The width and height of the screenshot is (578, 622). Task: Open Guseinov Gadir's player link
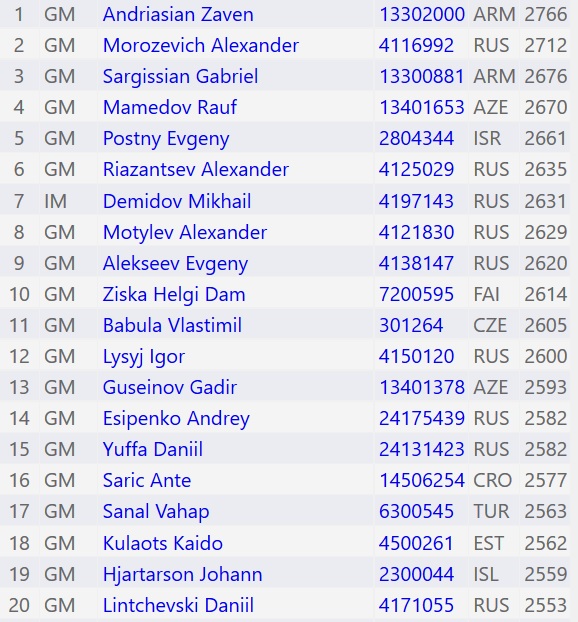(x=170, y=388)
